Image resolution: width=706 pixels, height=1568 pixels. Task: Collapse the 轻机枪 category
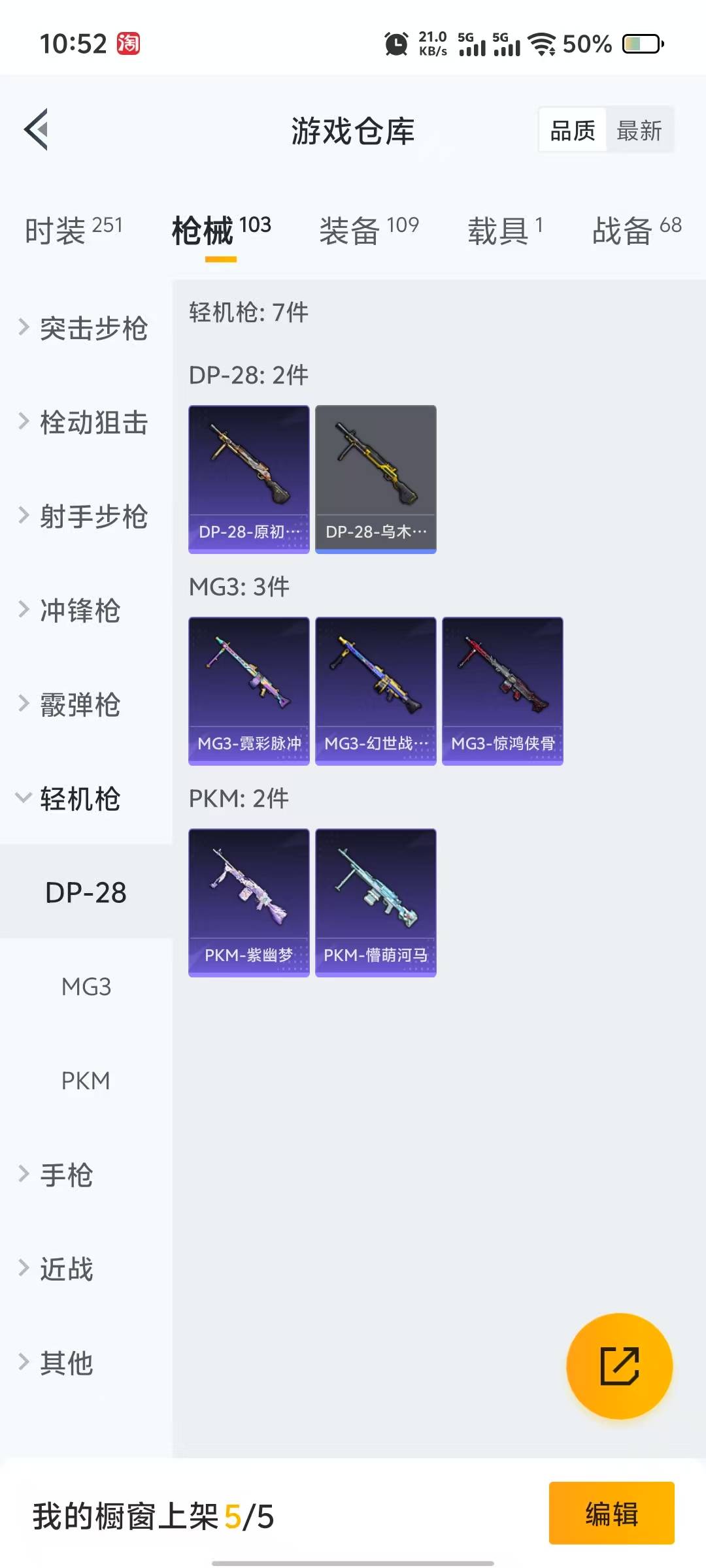tap(78, 798)
